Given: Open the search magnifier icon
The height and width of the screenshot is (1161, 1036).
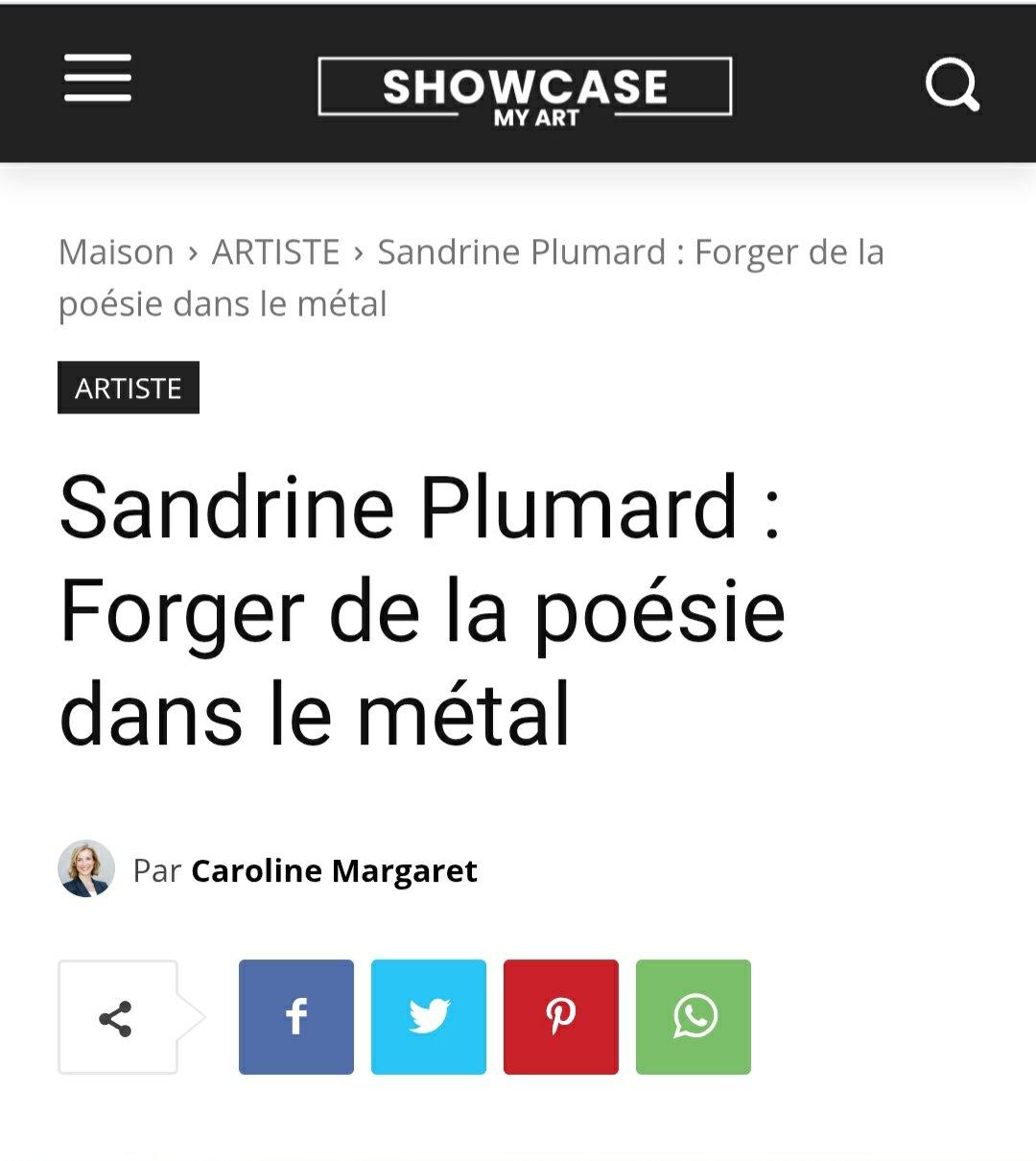Looking at the screenshot, I should coord(952,85).
